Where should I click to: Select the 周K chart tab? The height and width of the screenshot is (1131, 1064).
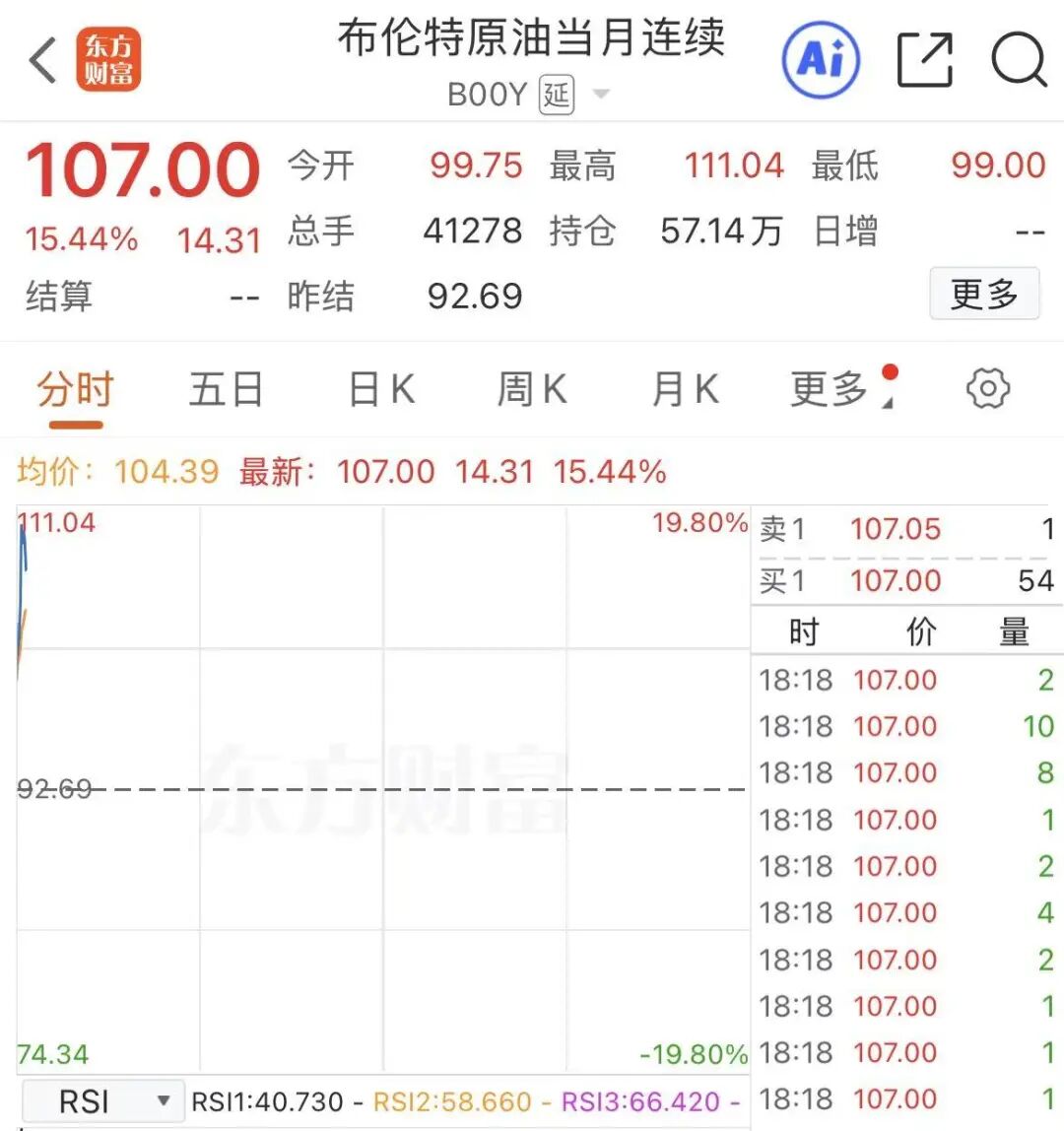(532, 390)
